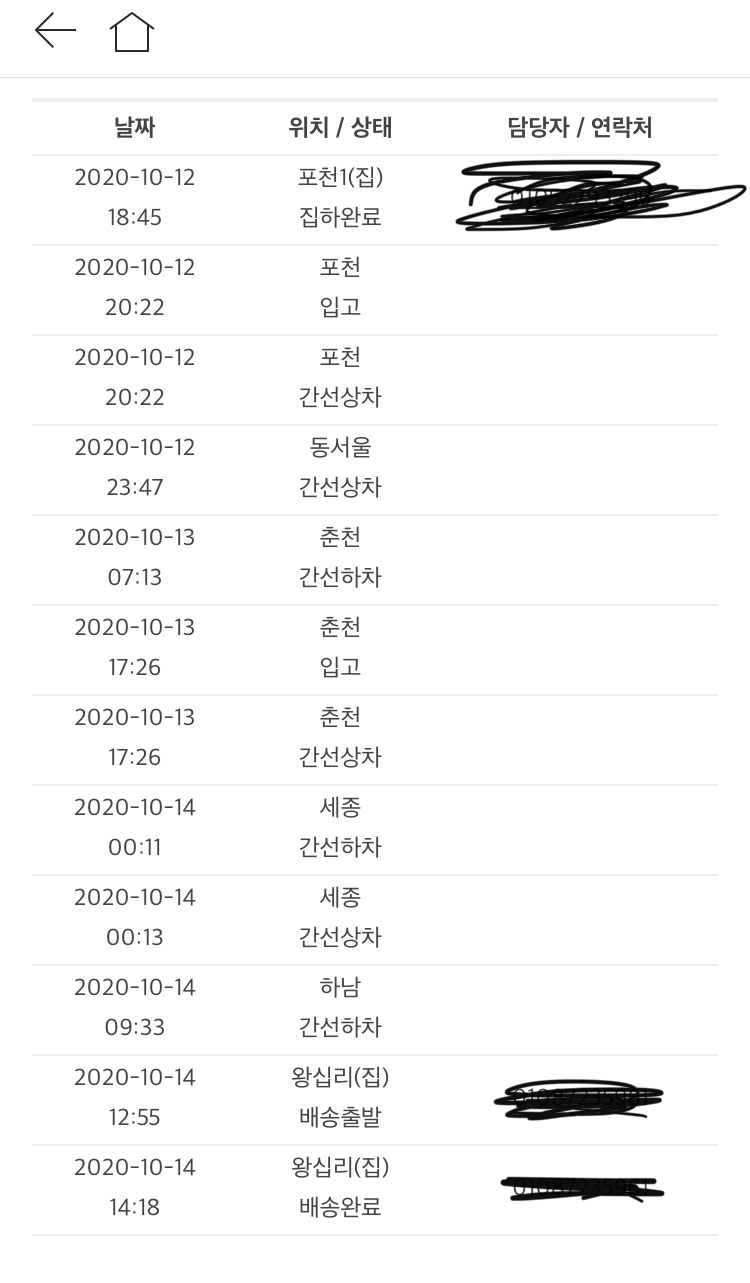This screenshot has width=750, height=1283.
Task: Open the home icon
Action: (131, 32)
